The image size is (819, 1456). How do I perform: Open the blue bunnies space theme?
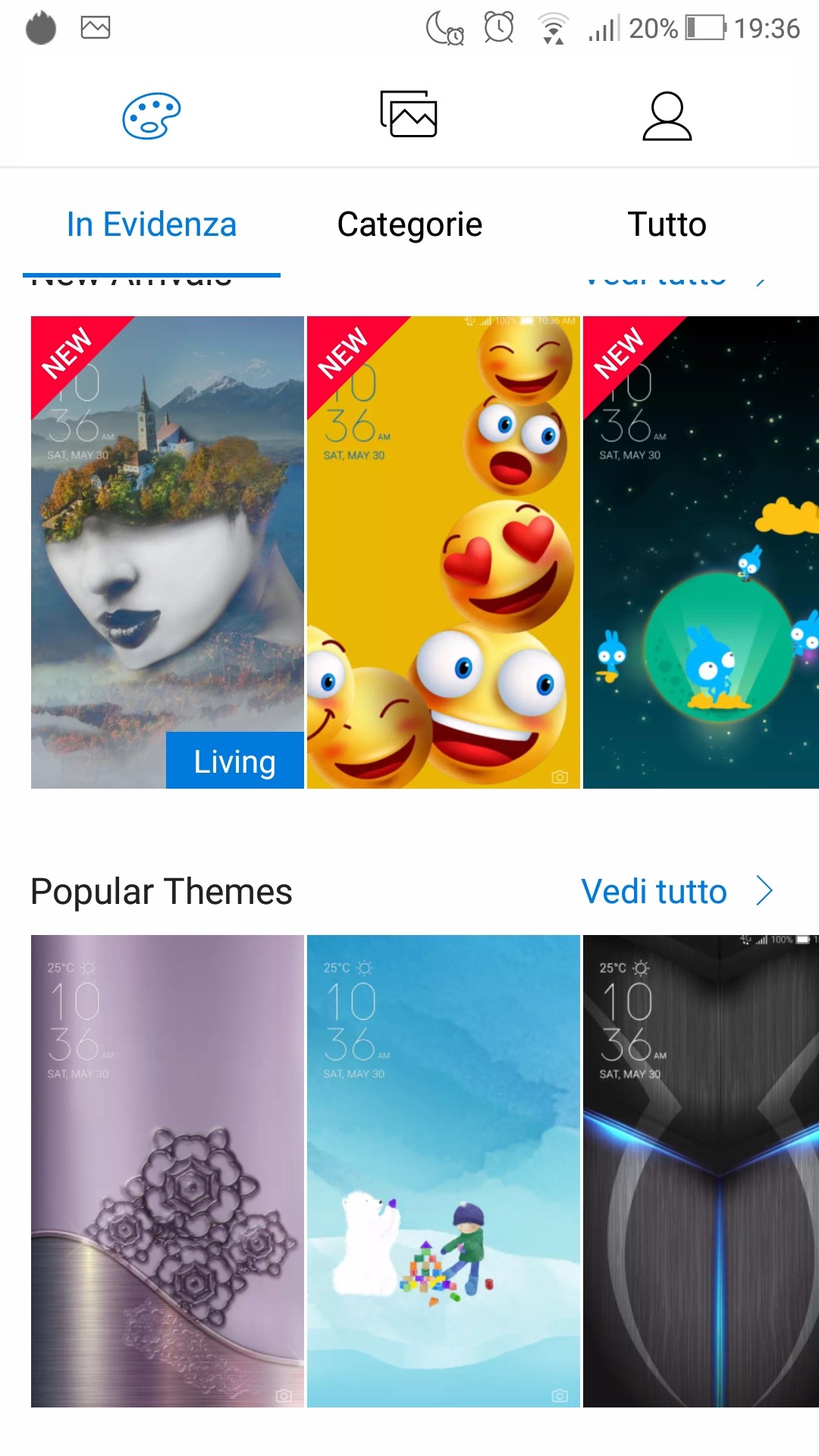701,552
